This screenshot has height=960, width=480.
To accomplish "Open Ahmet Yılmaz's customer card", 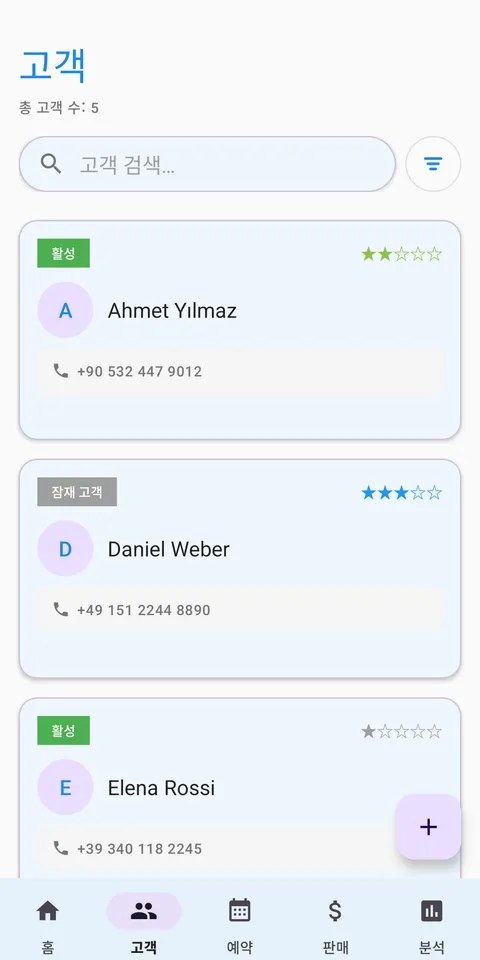I will coord(240,330).
